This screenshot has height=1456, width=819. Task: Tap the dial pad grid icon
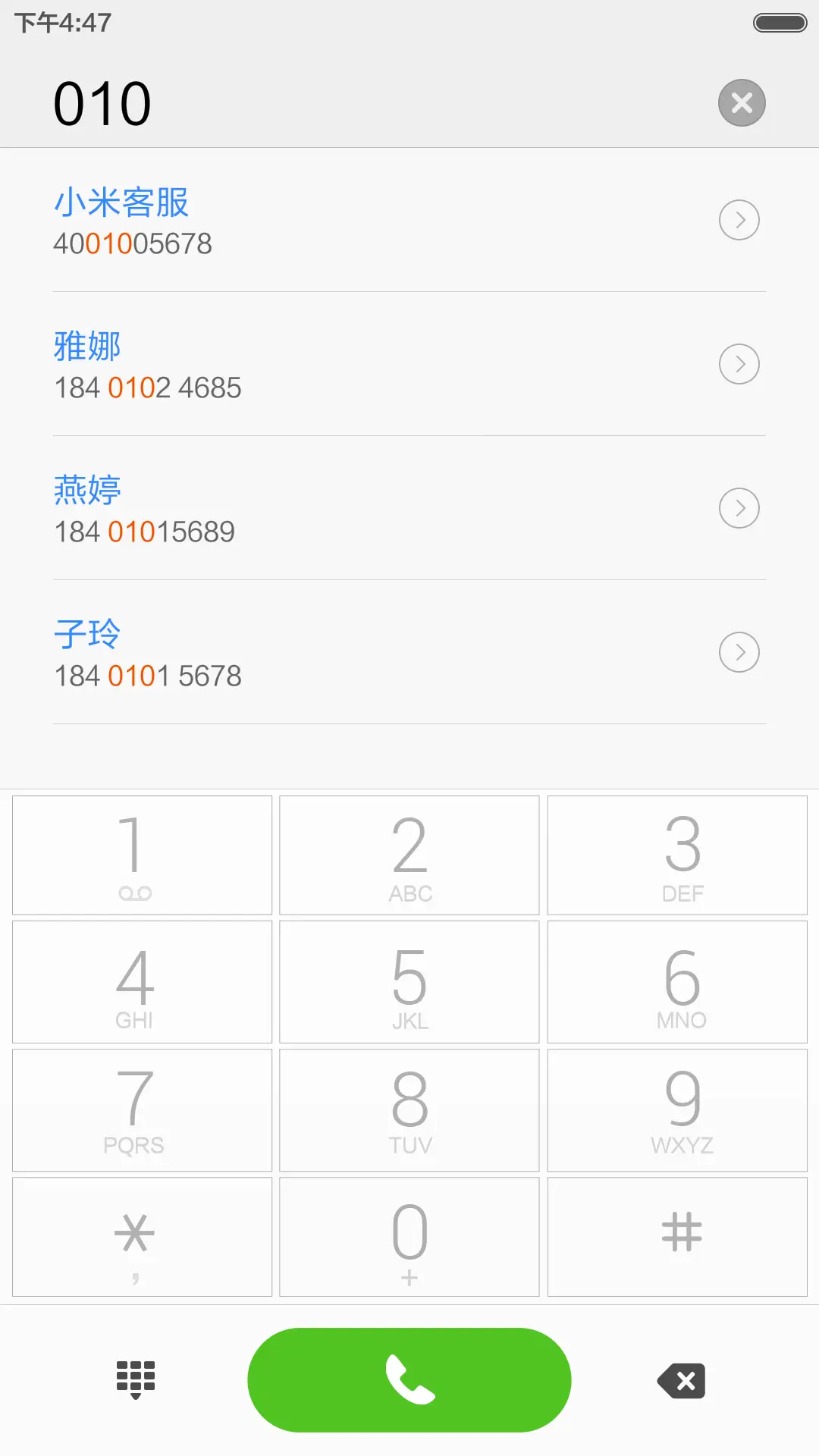135,1379
